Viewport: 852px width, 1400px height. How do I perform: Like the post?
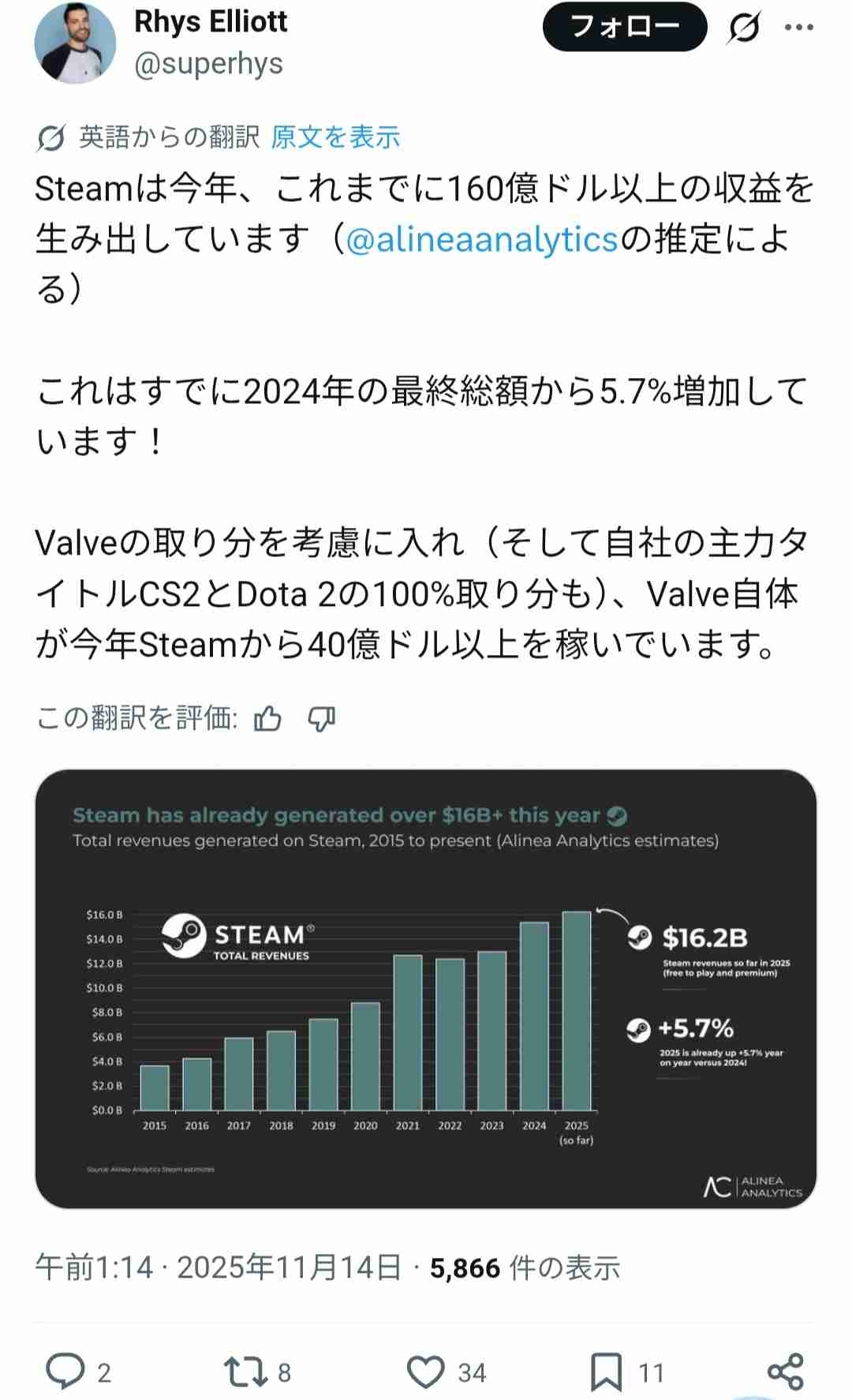426,1372
